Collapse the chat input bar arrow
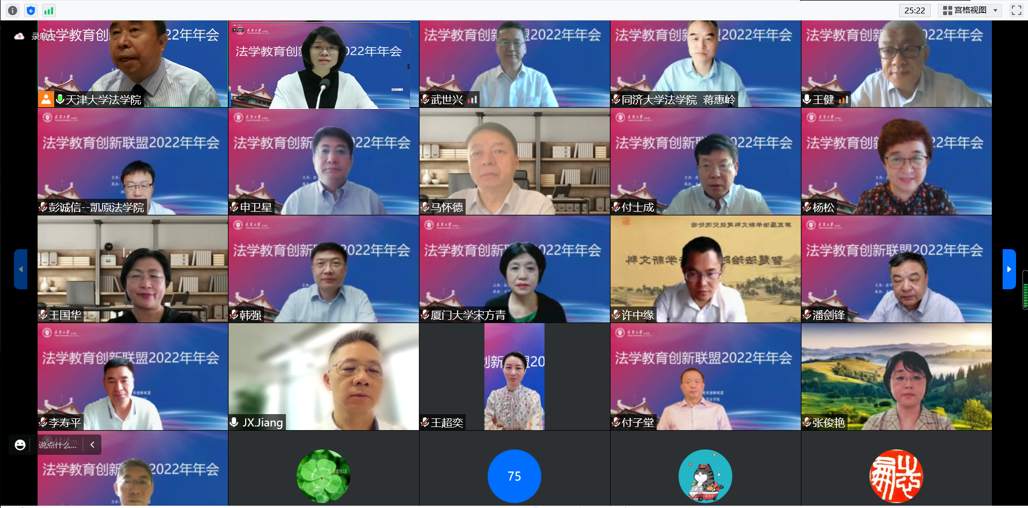The width and height of the screenshot is (1028, 508). 92,445
